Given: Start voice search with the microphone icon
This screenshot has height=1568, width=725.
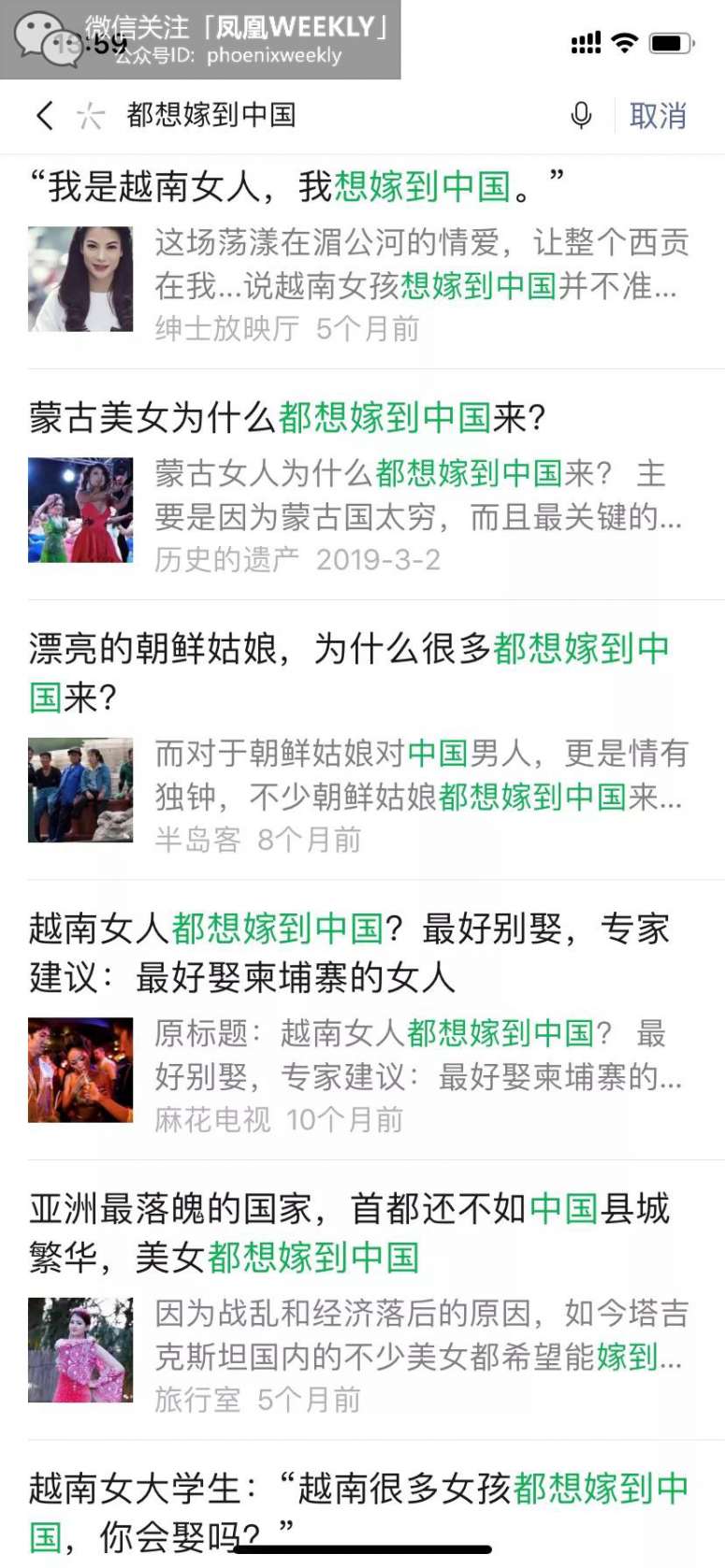Looking at the screenshot, I should (x=581, y=115).
